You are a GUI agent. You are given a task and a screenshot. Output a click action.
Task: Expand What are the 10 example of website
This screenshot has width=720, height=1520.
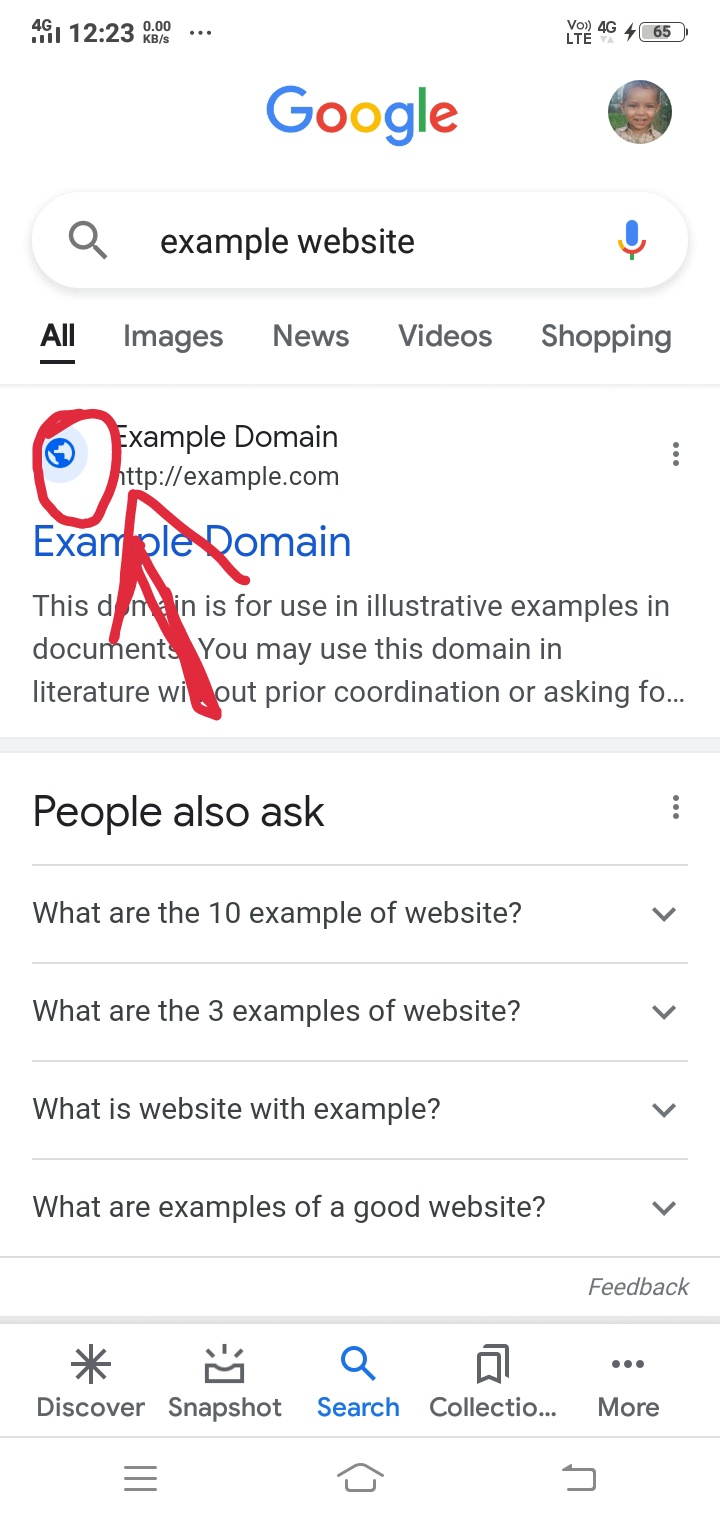(360, 914)
